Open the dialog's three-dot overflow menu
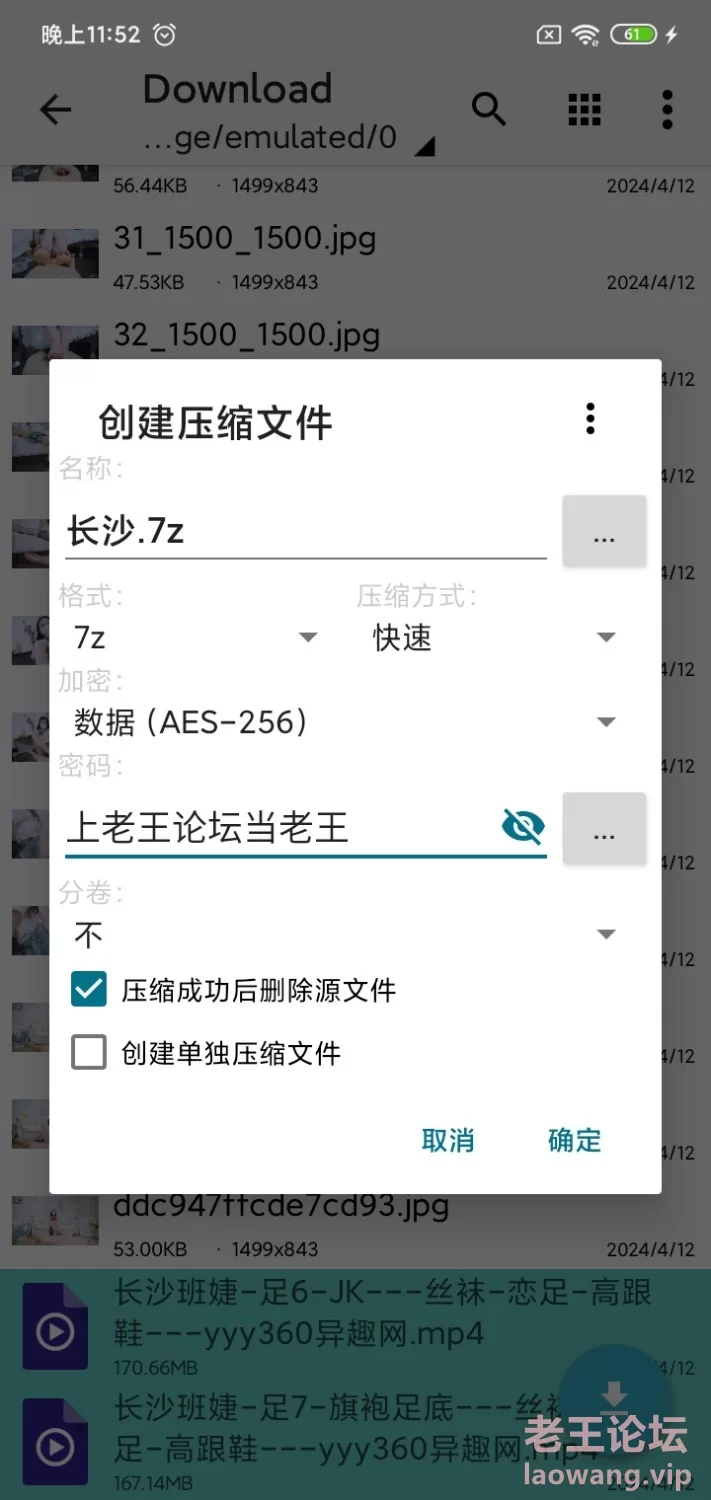 click(x=590, y=419)
